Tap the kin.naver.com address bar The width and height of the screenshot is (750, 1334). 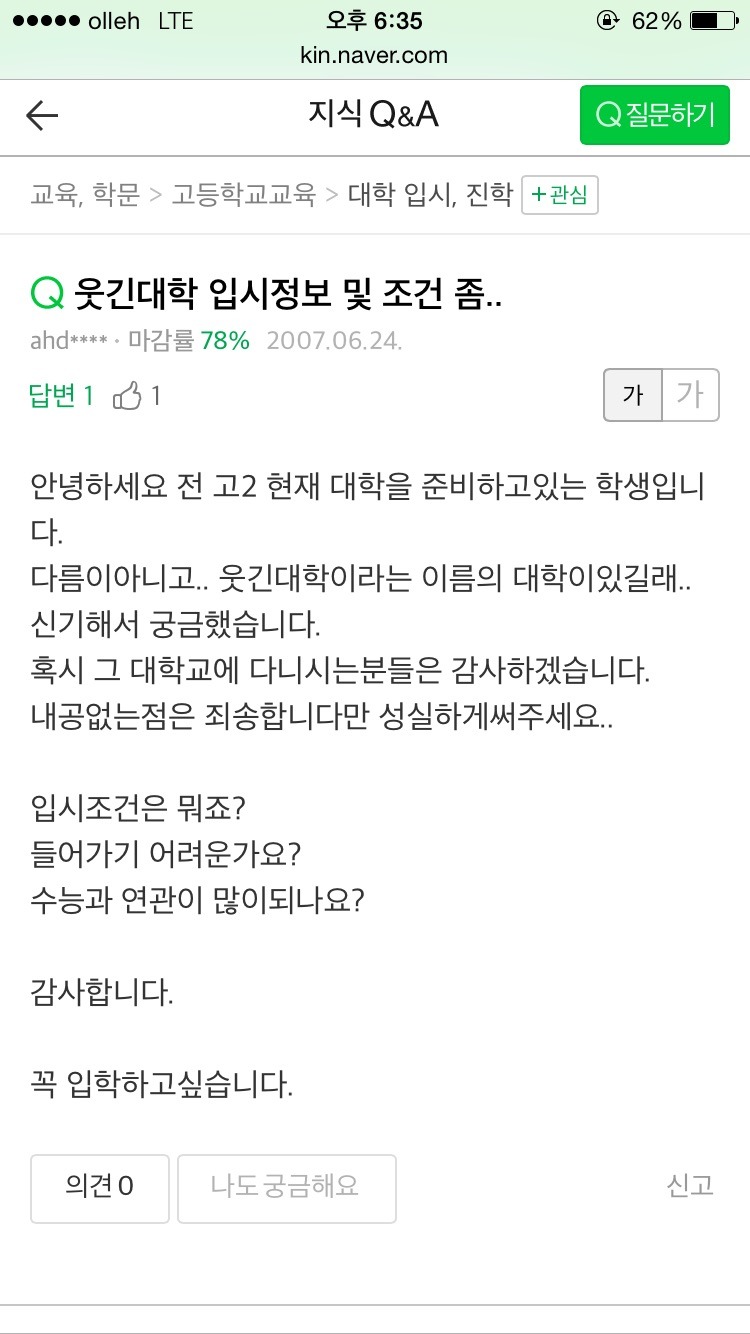point(374,55)
